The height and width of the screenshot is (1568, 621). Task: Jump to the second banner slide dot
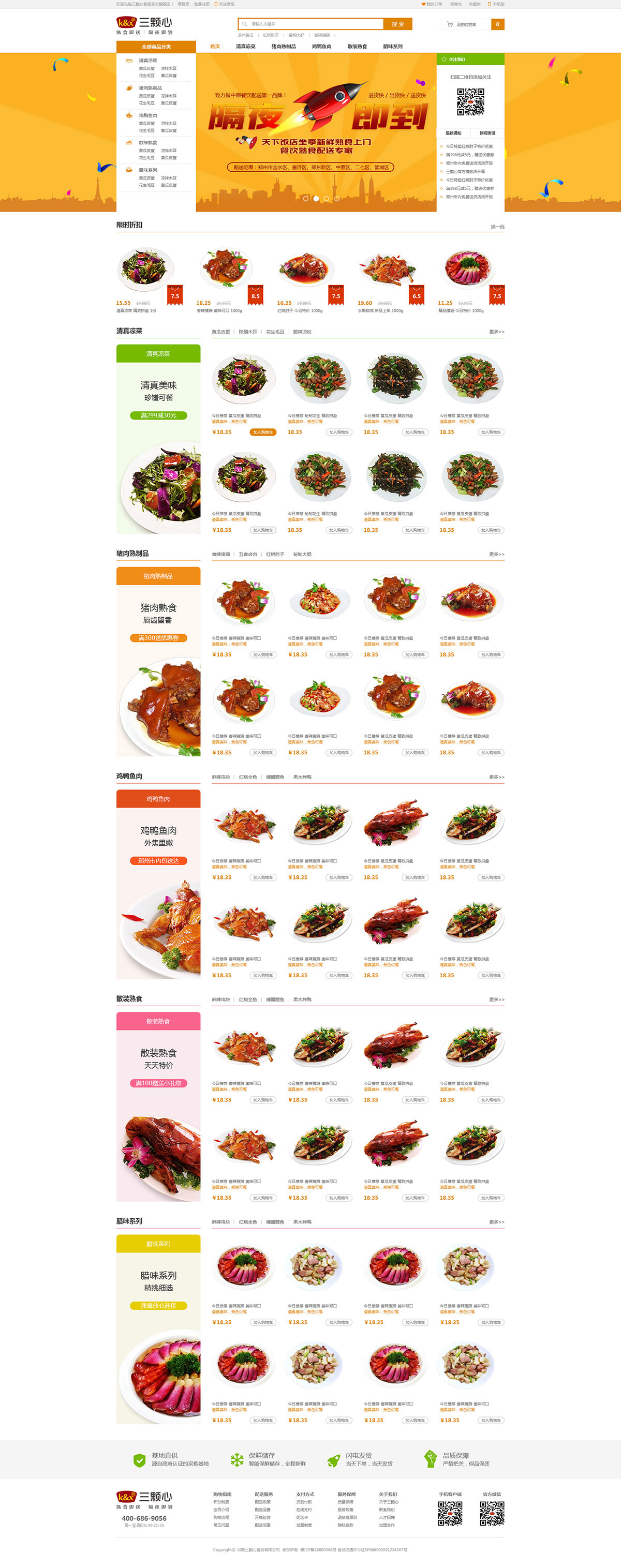click(x=316, y=199)
